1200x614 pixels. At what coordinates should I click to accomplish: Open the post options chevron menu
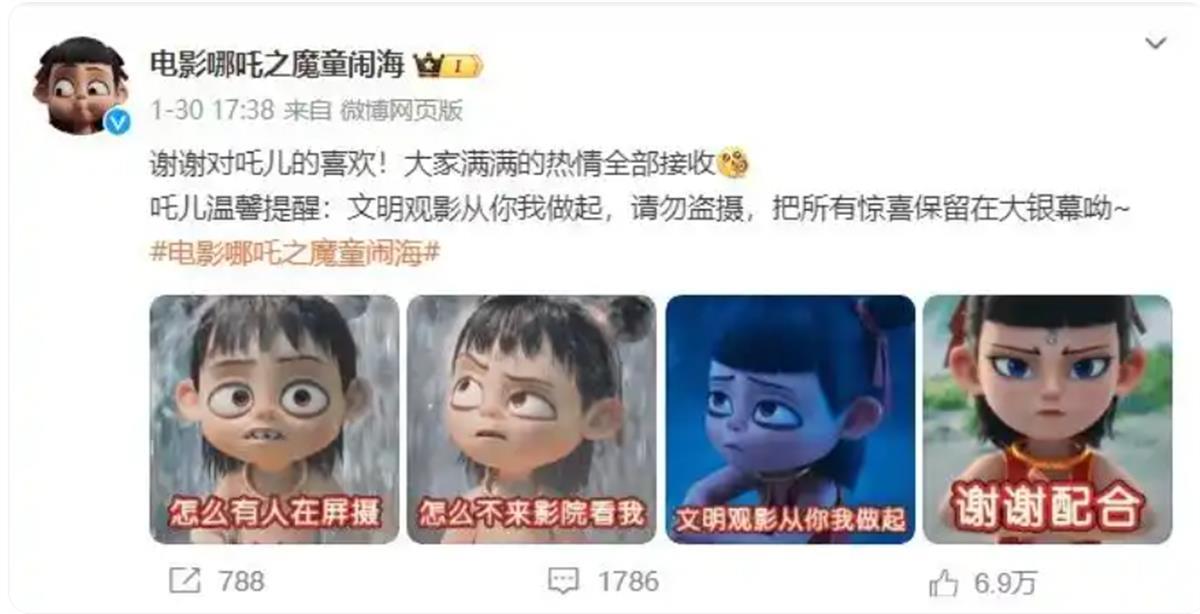[1156, 43]
